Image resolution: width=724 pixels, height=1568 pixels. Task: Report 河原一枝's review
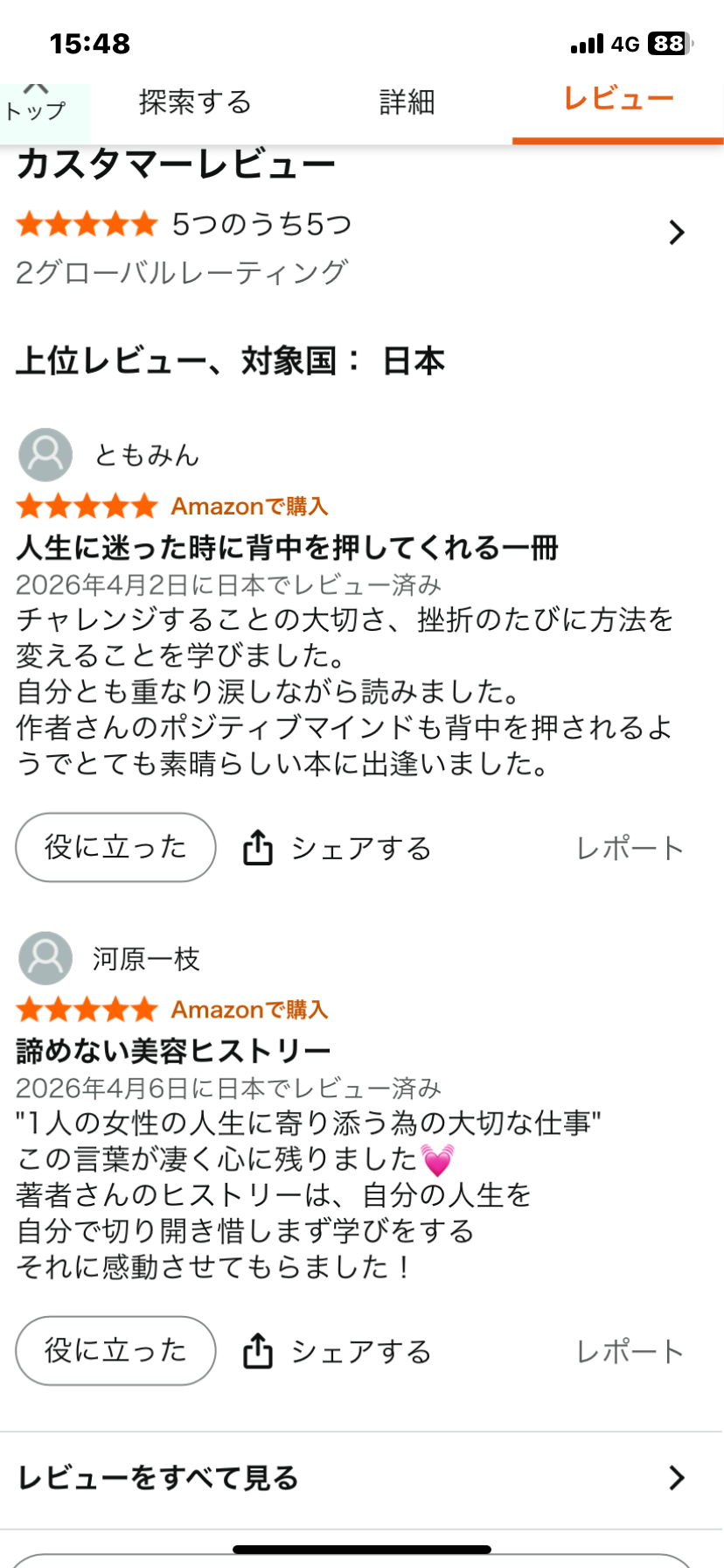(x=630, y=1351)
